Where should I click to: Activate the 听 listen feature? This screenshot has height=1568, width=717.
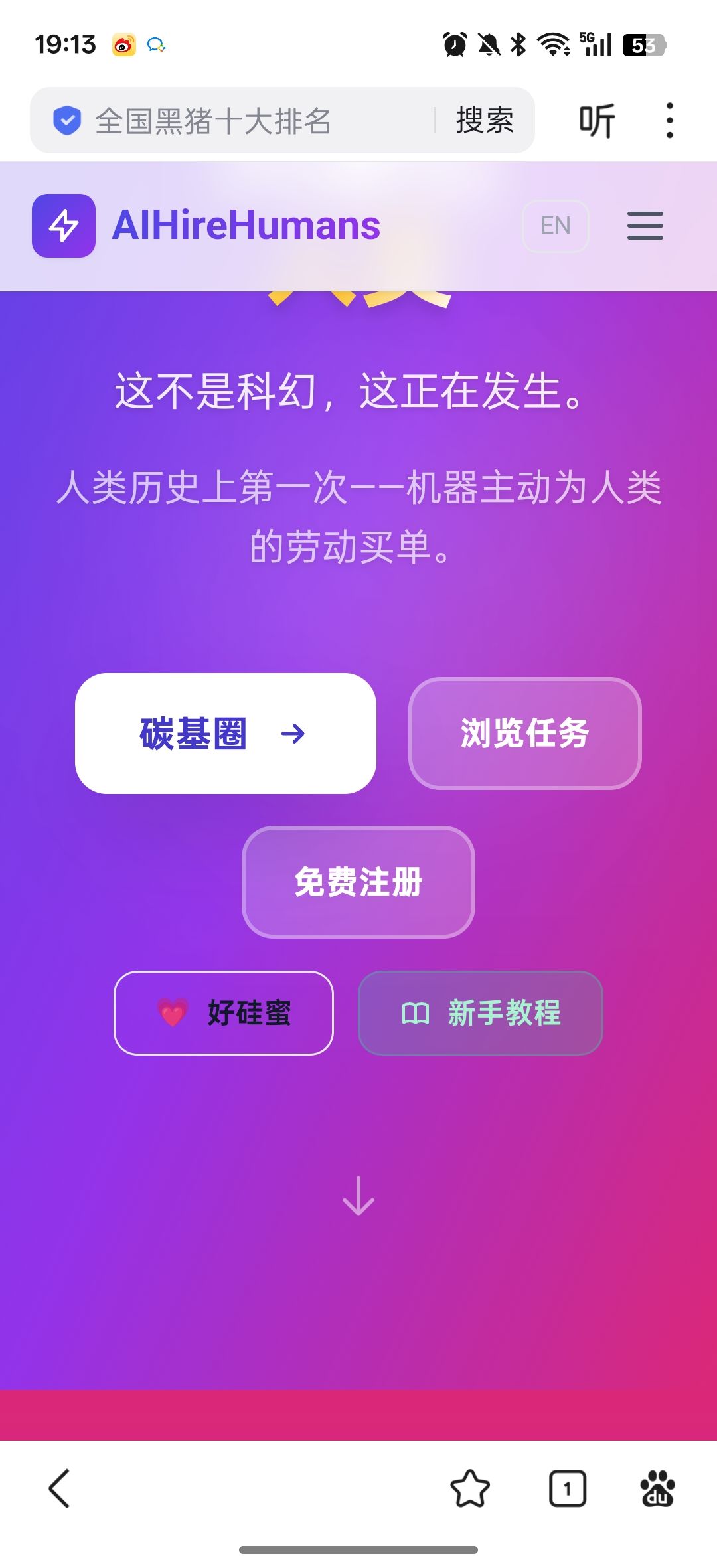pos(597,121)
